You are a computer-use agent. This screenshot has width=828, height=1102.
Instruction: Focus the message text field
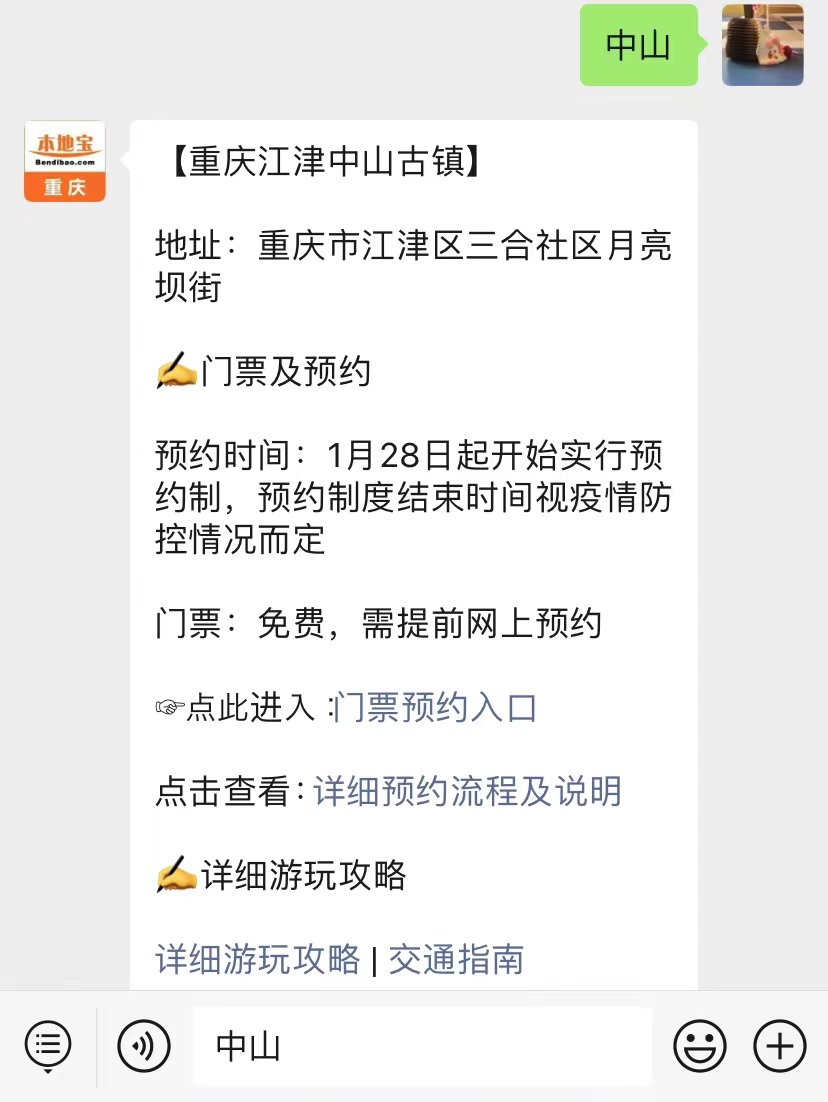[422, 1046]
